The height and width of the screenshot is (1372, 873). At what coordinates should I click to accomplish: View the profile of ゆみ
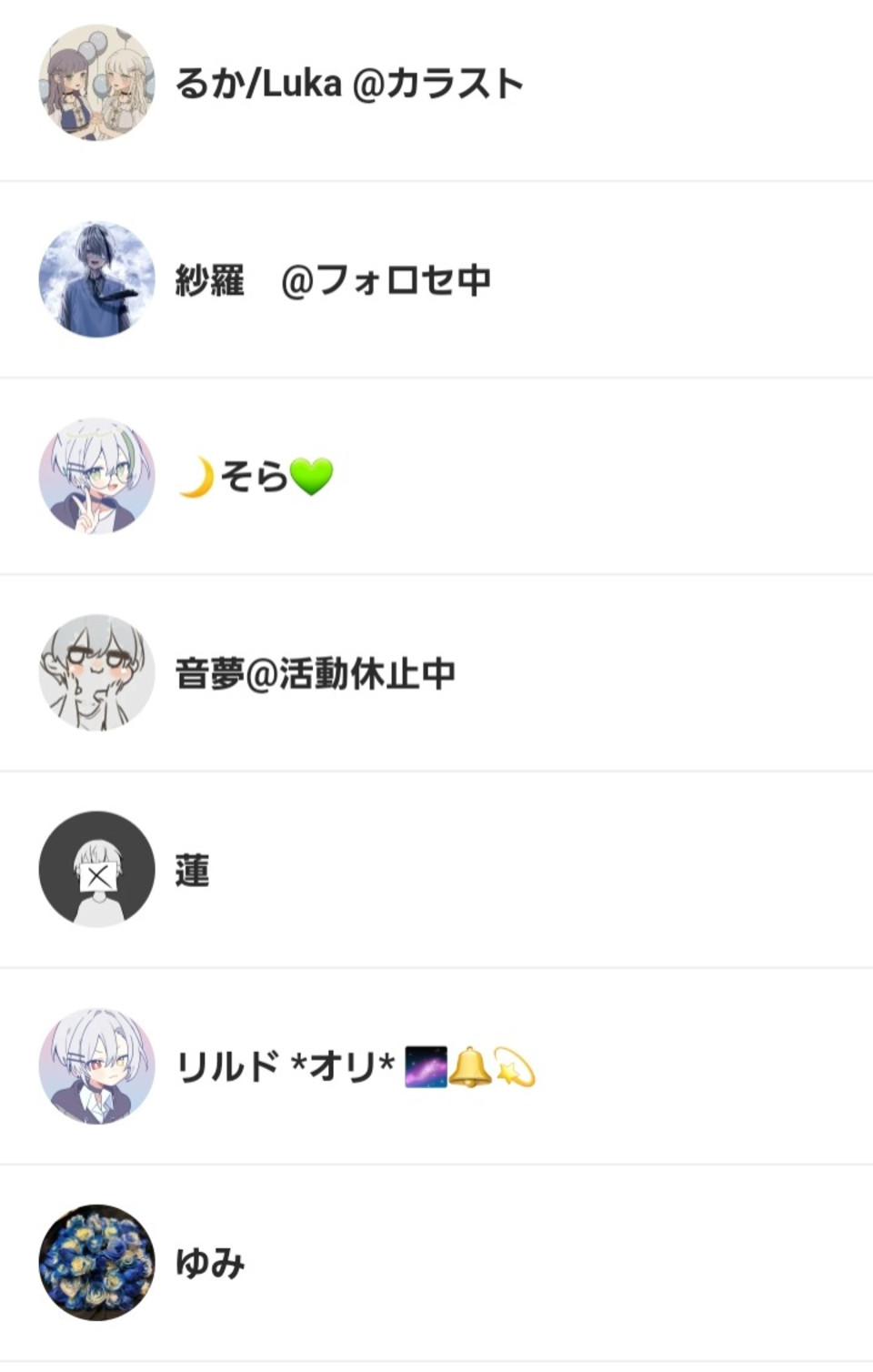tap(211, 1263)
